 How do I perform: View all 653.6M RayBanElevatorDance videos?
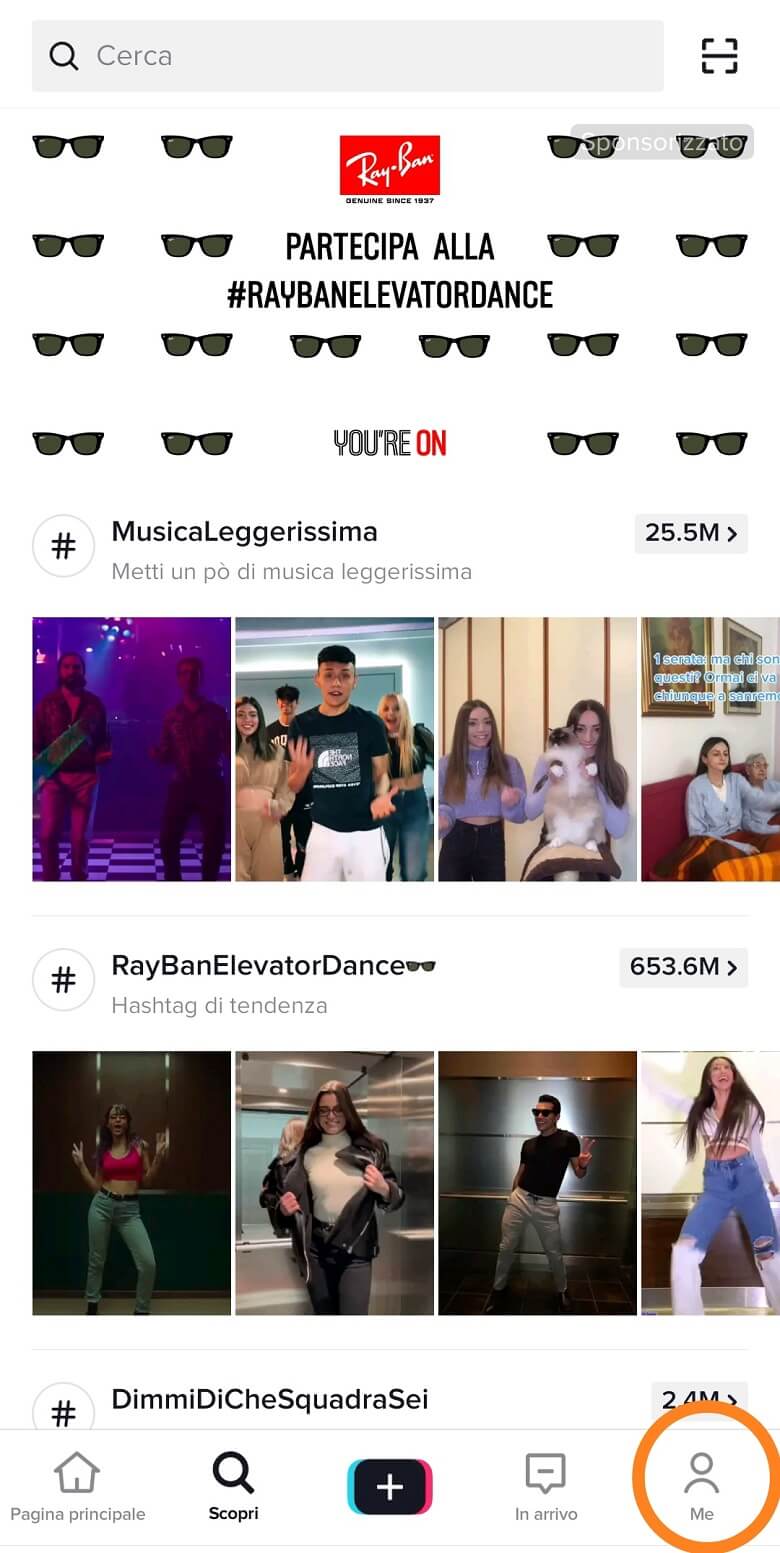(683, 967)
